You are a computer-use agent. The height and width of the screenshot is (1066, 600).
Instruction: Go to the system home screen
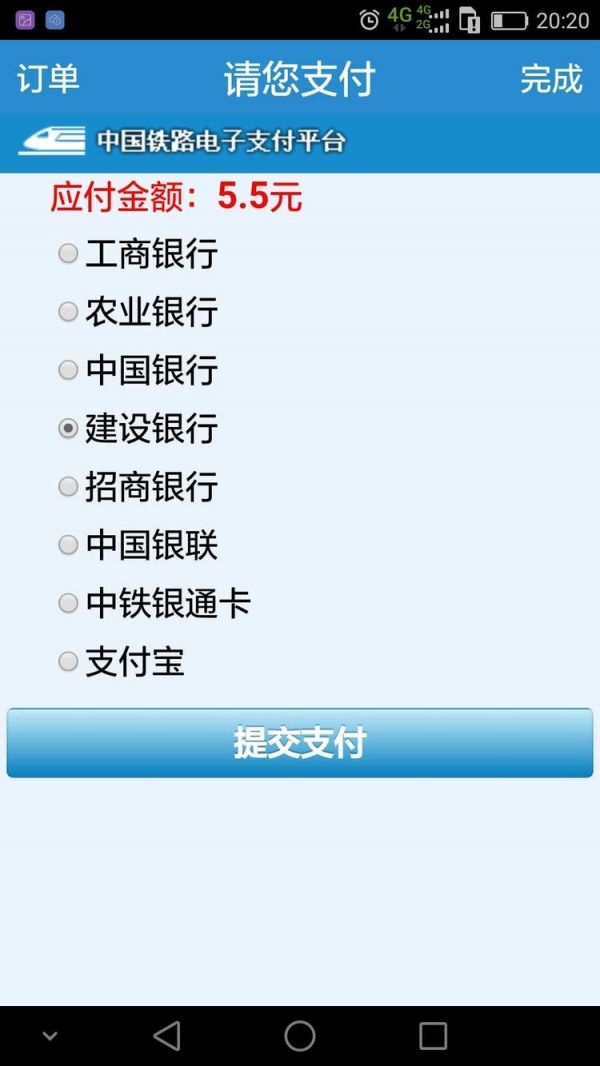[300, 1035]
